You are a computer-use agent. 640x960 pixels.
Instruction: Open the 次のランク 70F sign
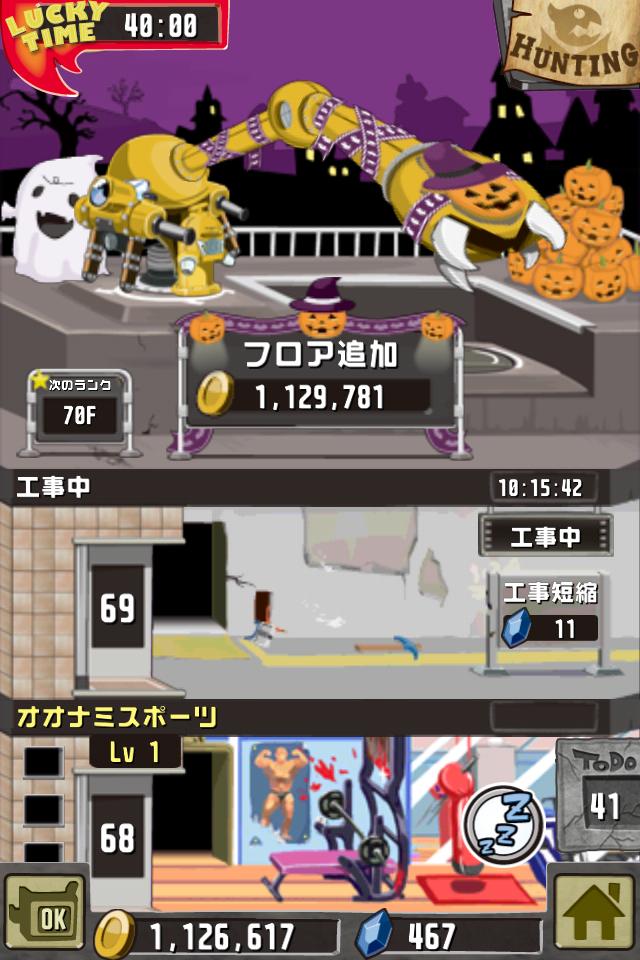coord(81,406)
